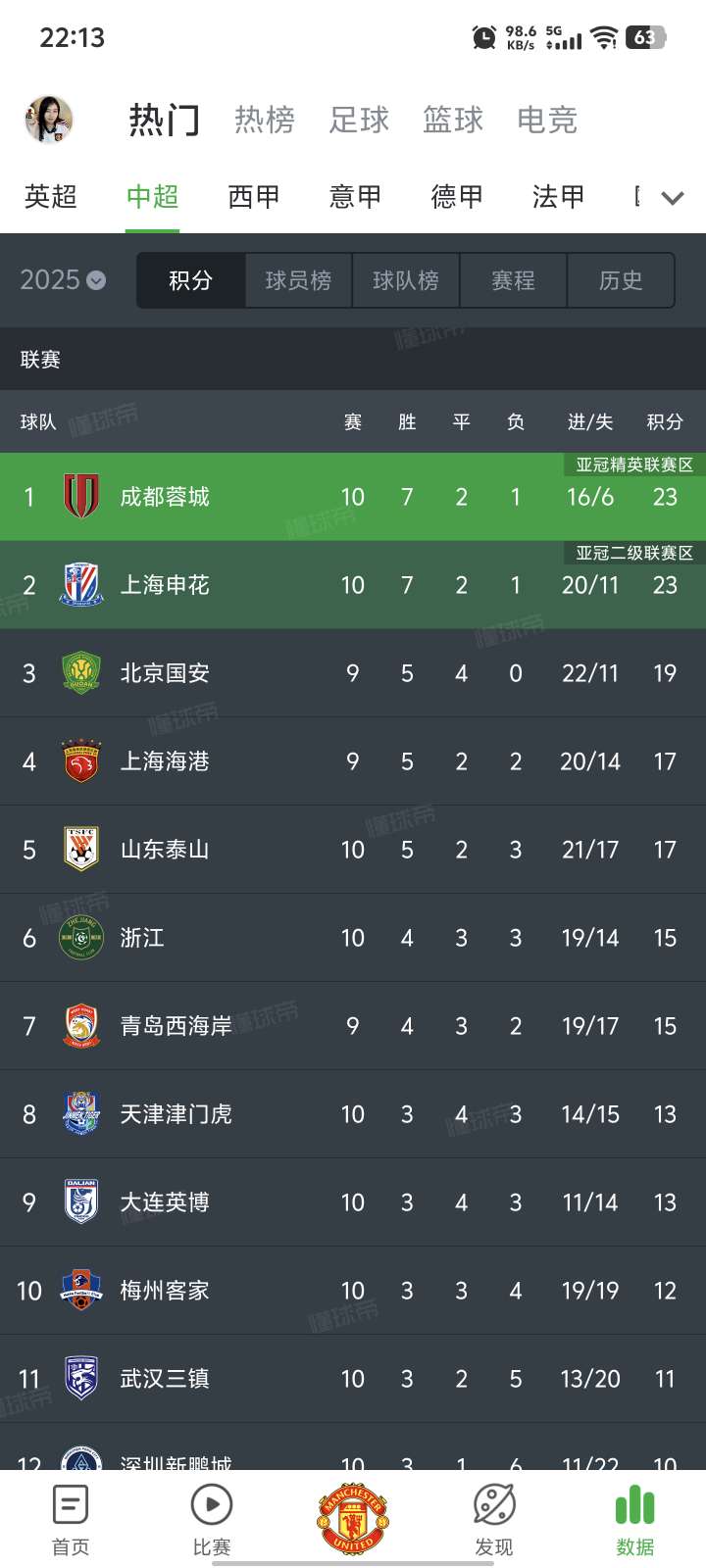Open the profile avatar

click(x=49, y=121)
